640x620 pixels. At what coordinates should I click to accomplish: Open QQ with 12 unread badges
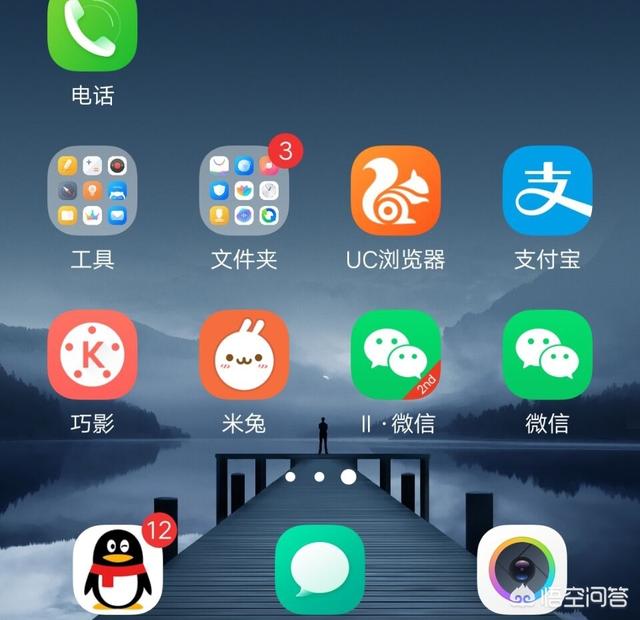pyautogui.click(x=118, y=570)
